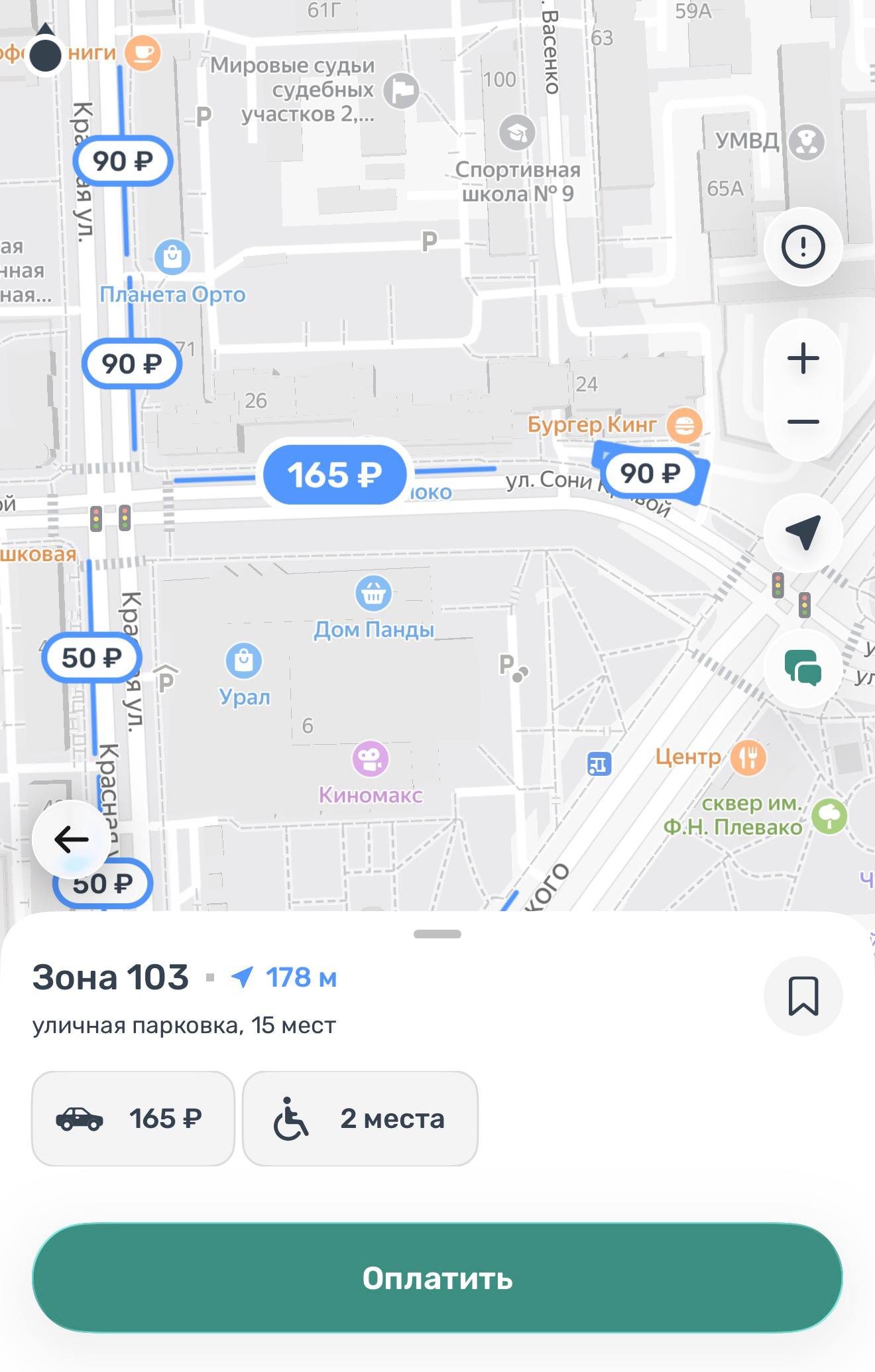This screenshot has height=1372, width=875.
Task: Tap the highlighted 165 ₽ map marker
Action: click(x=335, y=475)
